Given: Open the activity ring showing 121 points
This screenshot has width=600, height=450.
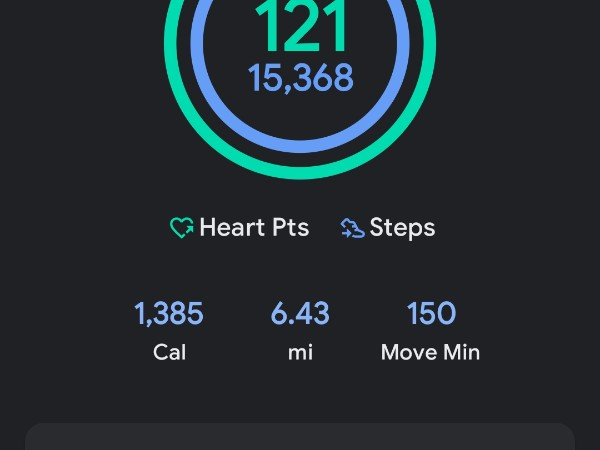Looking at the screenshot, I should coord(300,50).
